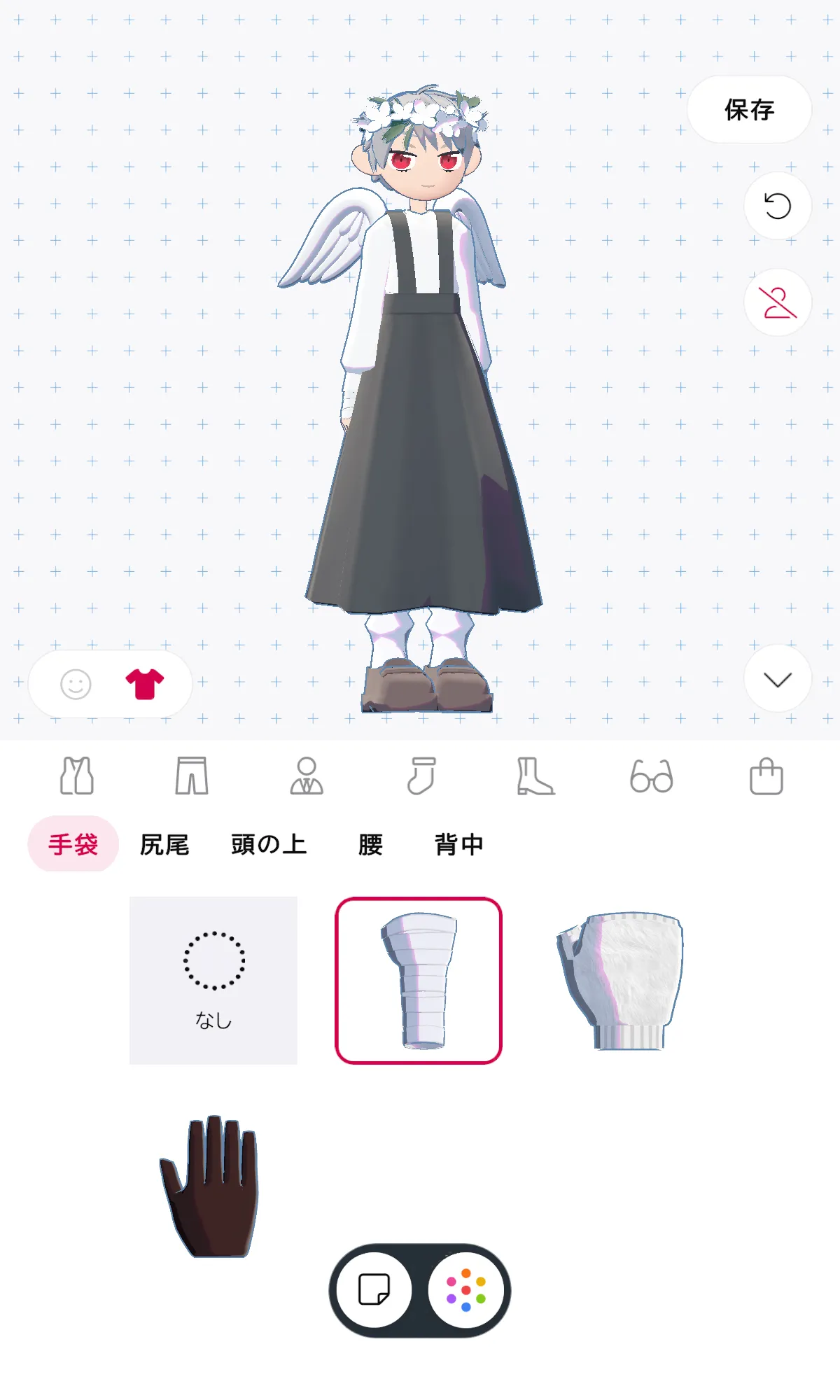Screen dimensions: 840x1400
Task: Open the full outfit category
Action: click(x=307, y=776)
